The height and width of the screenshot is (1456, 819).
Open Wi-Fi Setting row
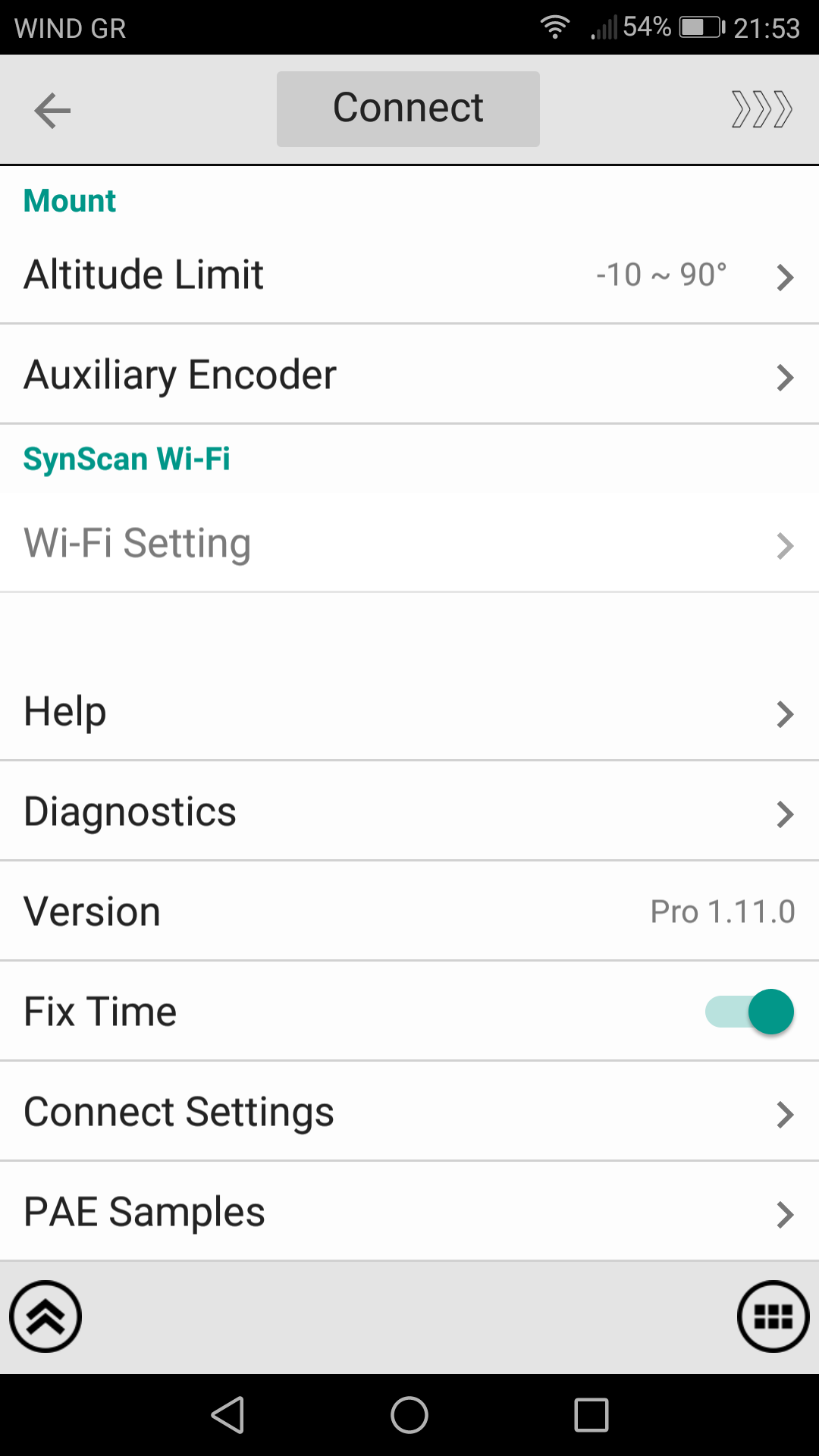pos(409,543)
